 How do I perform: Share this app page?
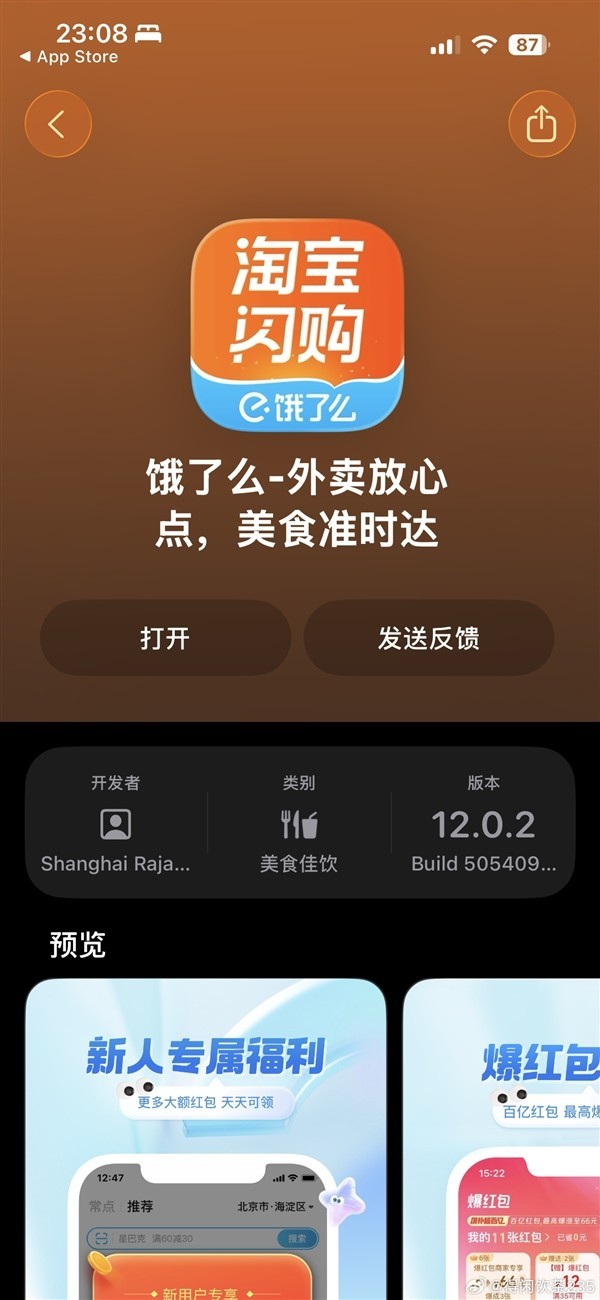point(541,124)
